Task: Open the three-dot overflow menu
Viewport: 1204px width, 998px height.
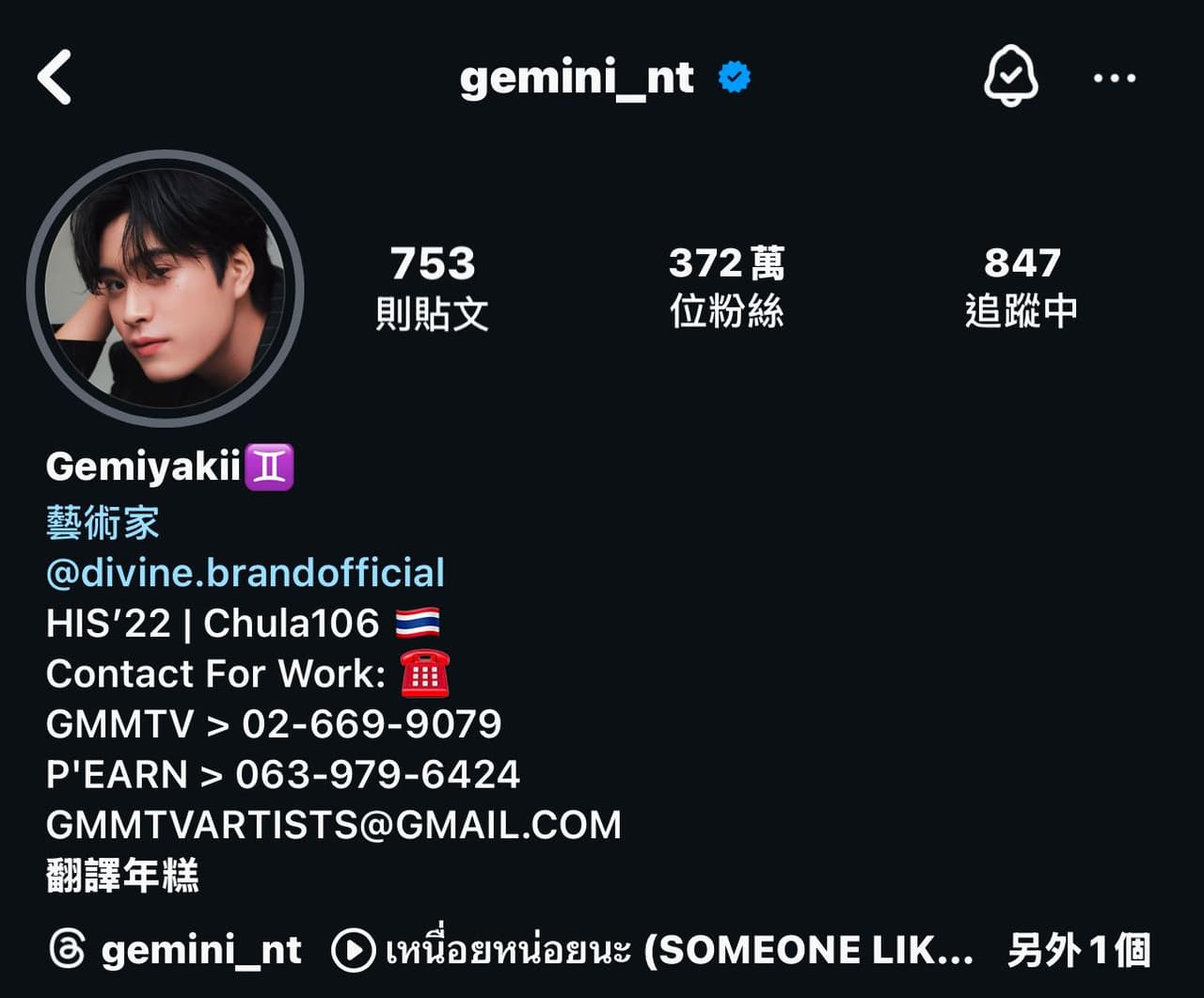Action: click(1115, 78)
